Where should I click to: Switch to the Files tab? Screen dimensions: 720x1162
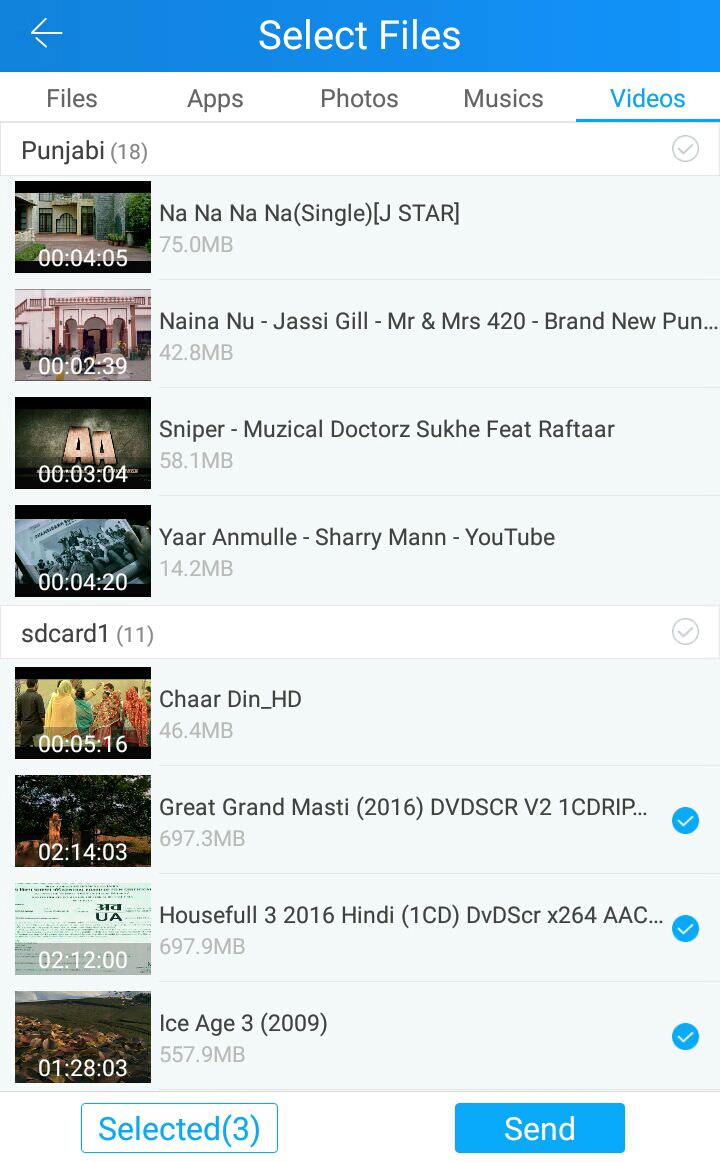[71, 98]
